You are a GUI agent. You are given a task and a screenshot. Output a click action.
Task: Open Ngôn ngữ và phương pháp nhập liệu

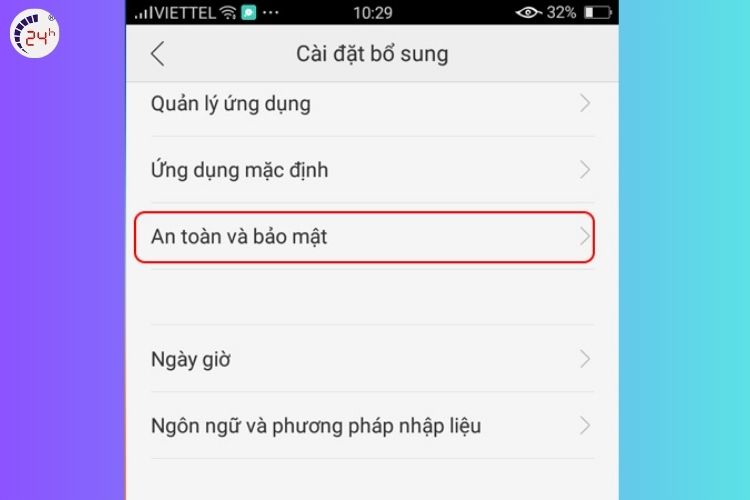point(370,426)
